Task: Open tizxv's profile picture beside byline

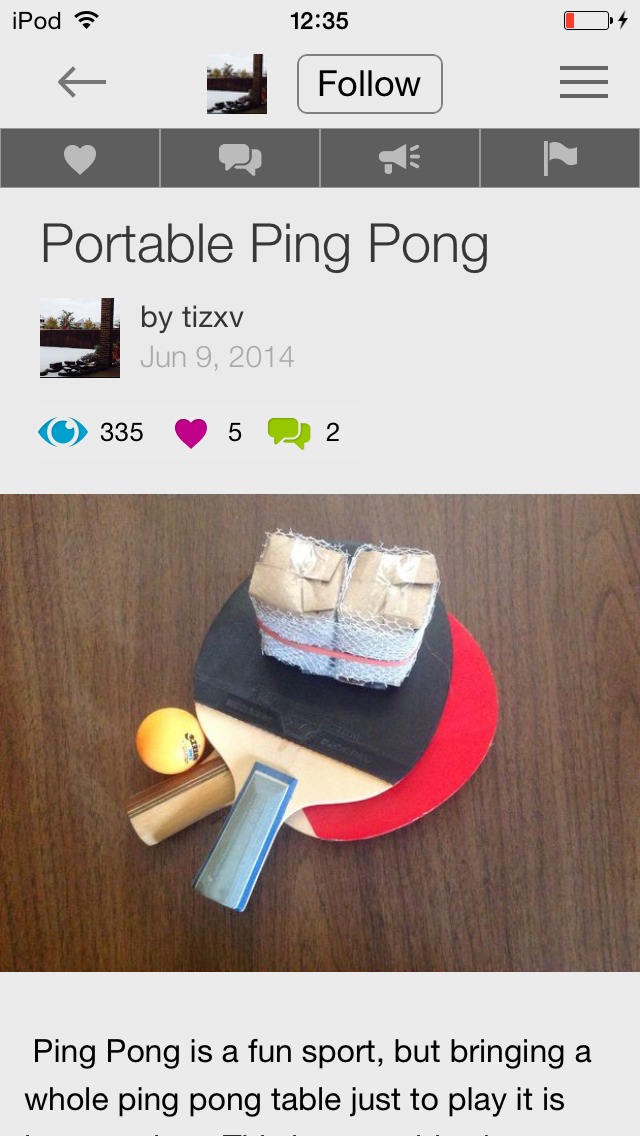Action: pos(80,338)
